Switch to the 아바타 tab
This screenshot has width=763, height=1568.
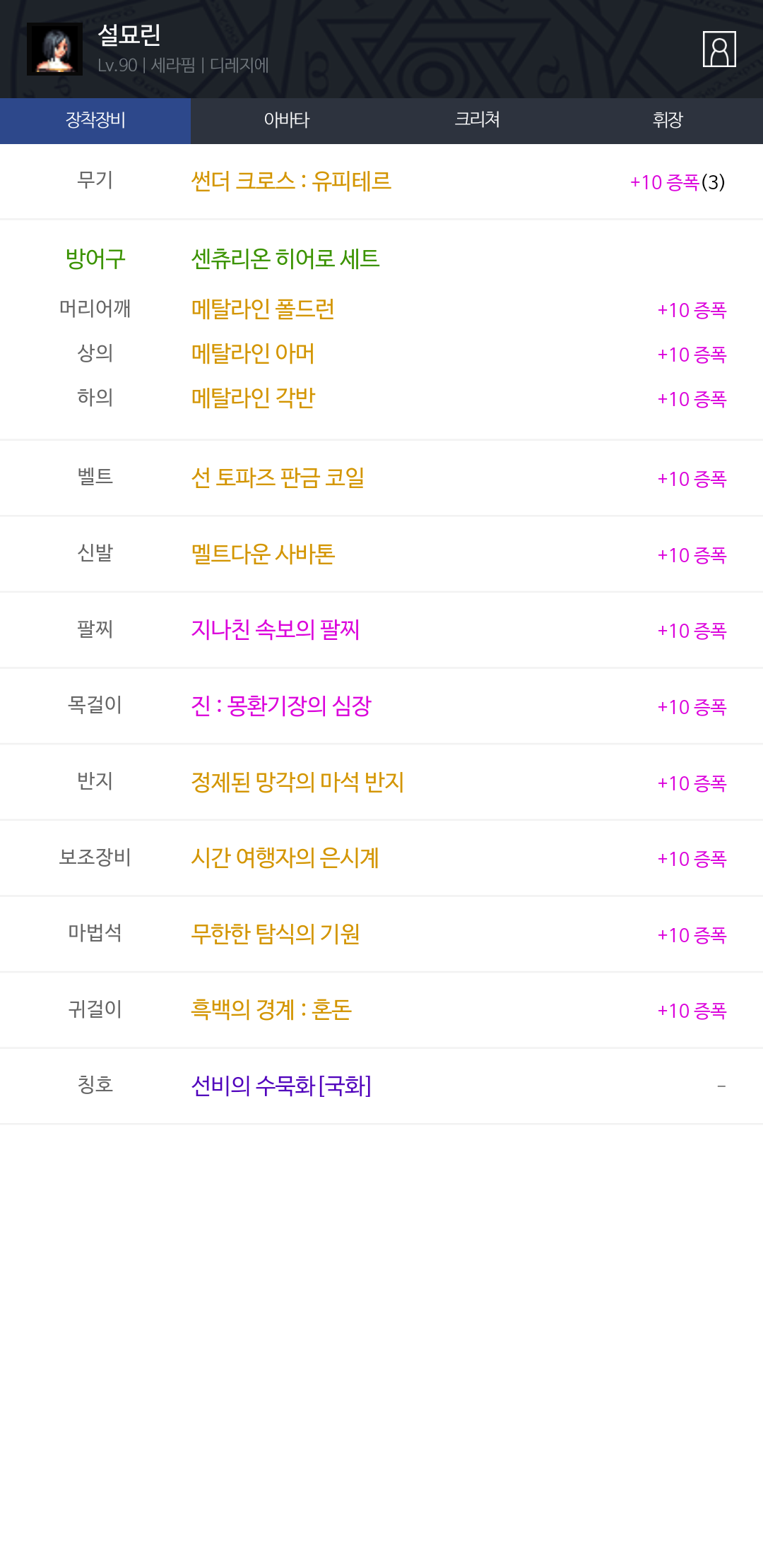coord(286,121)
